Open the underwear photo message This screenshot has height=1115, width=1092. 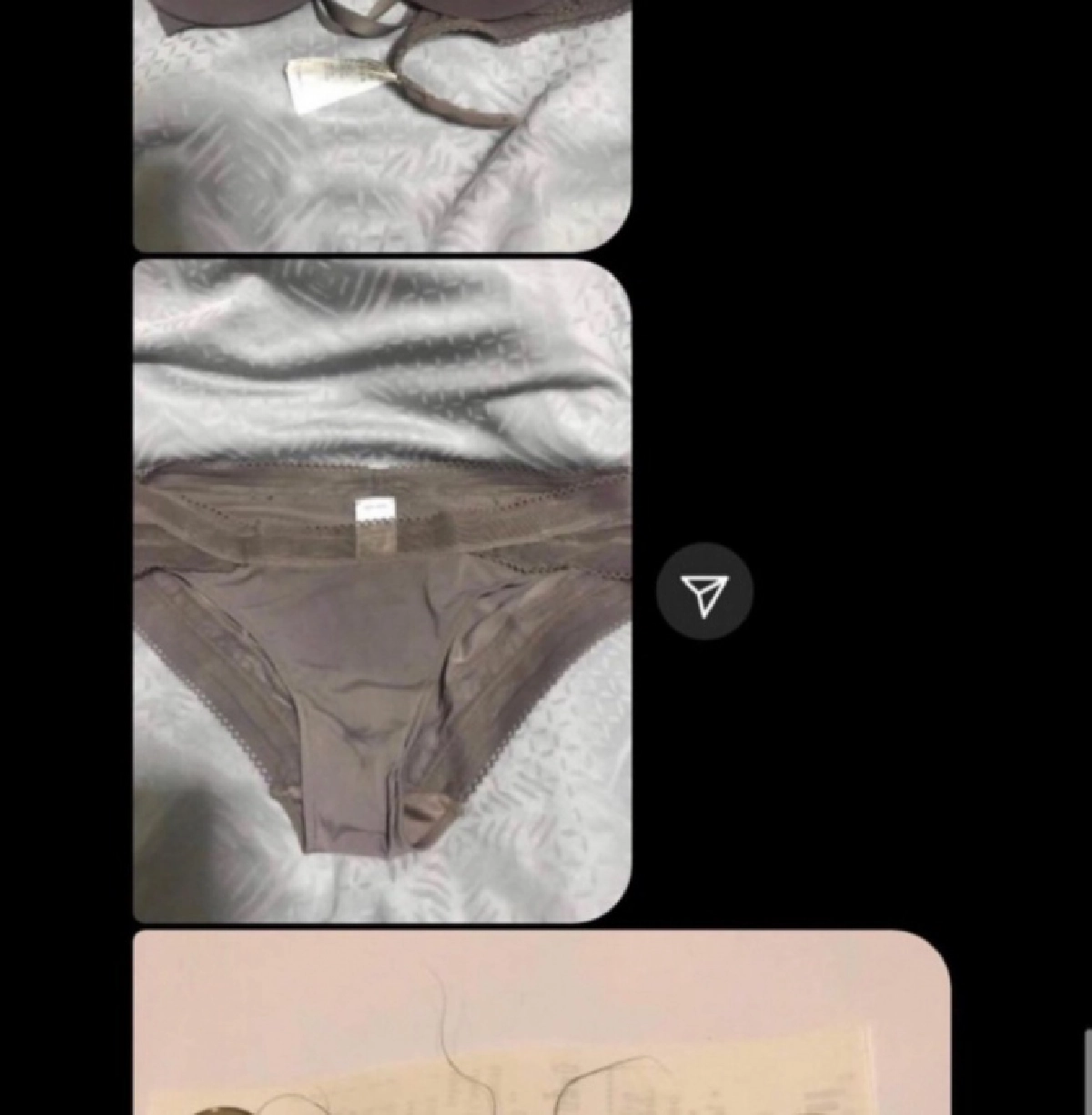tap(382, 592)
